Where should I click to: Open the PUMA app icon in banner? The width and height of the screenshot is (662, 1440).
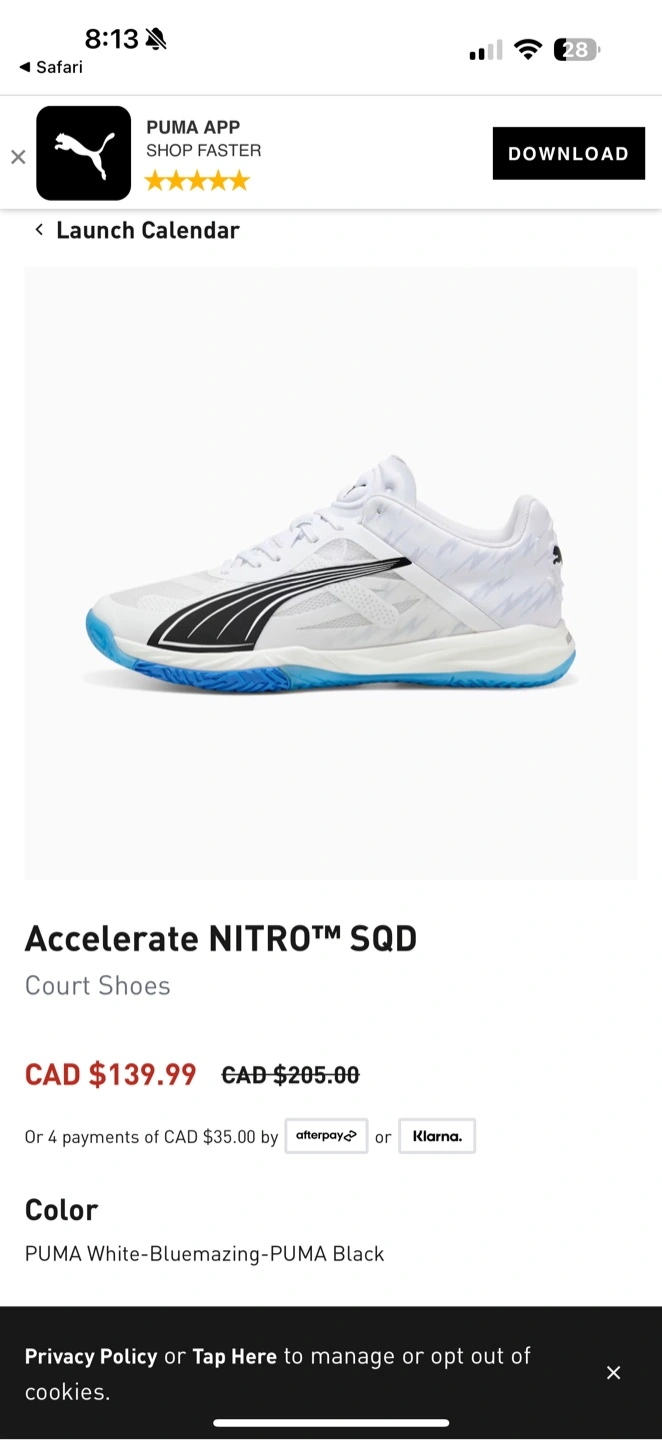click(84, 153)
